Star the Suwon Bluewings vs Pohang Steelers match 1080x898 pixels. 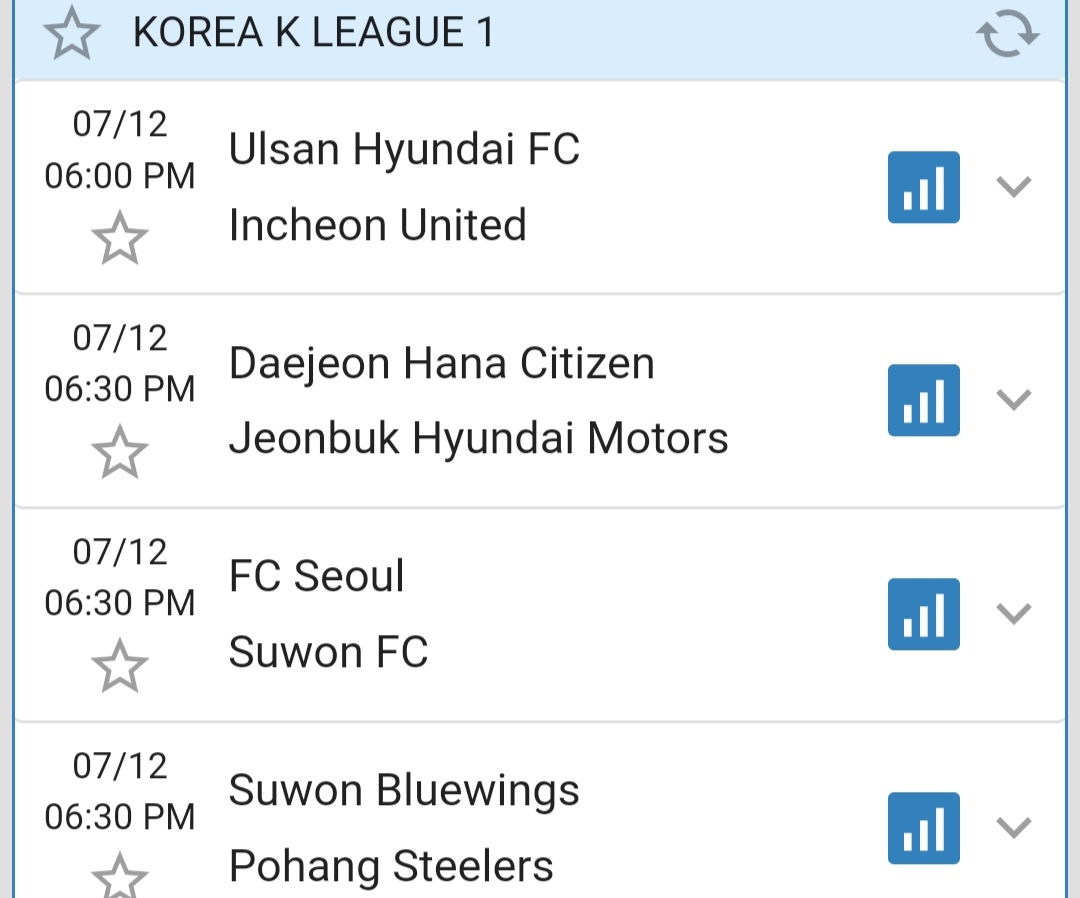pyautogui.click(x=120, y=878)
